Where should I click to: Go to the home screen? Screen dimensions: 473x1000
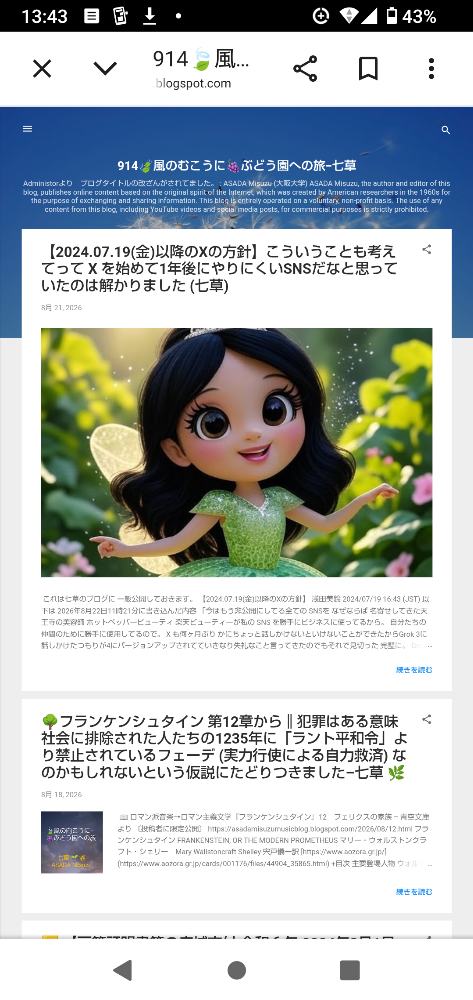point(236,970)
